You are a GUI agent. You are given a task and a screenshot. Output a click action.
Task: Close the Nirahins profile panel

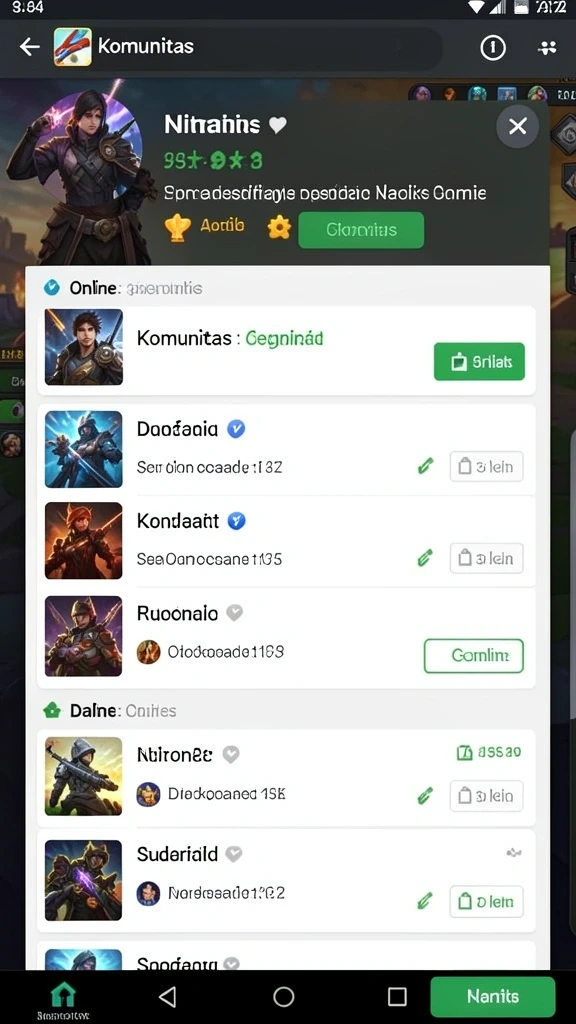(x=517, y=126)
